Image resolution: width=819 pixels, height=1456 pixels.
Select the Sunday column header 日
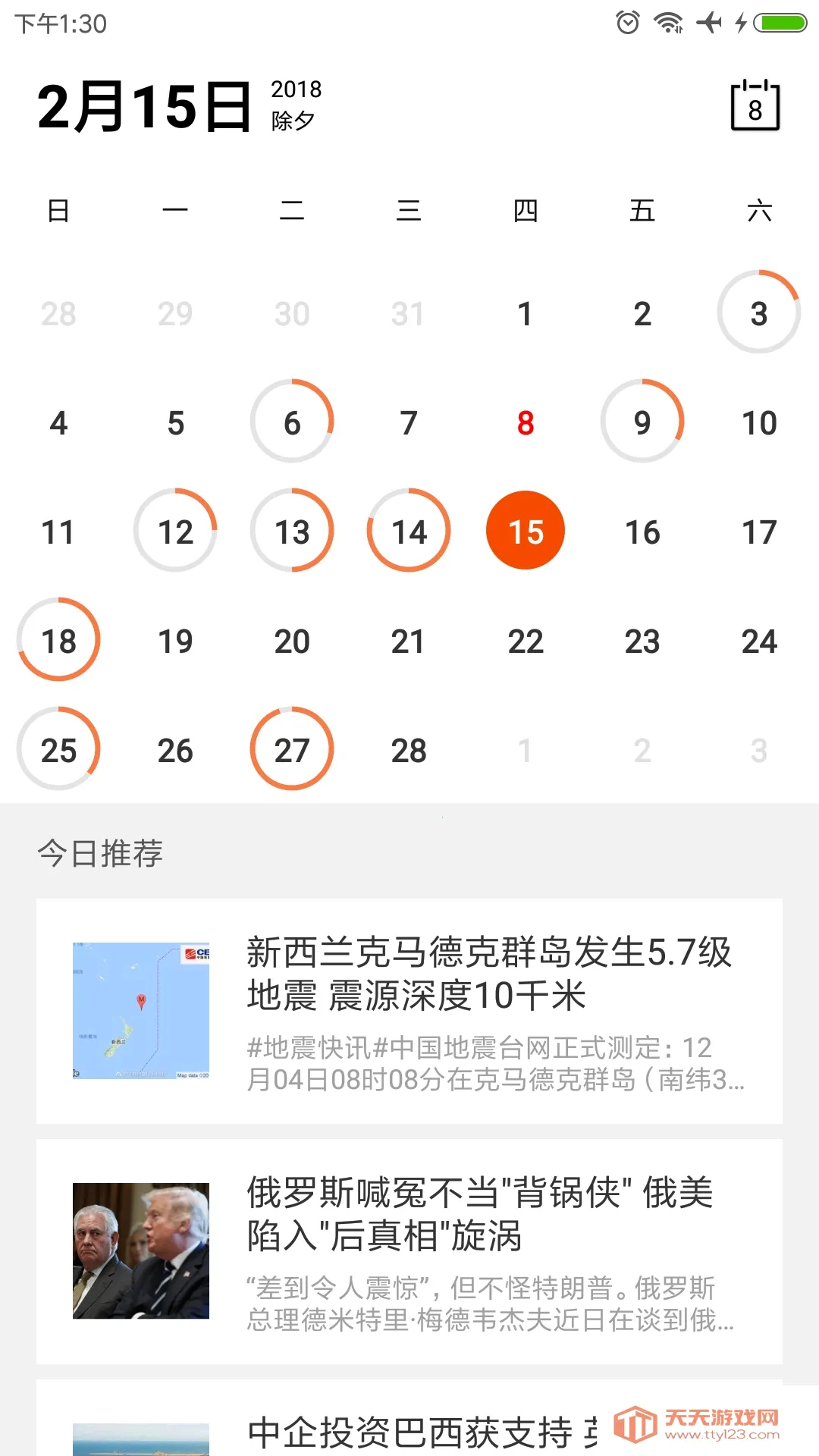tap(59, 211)
